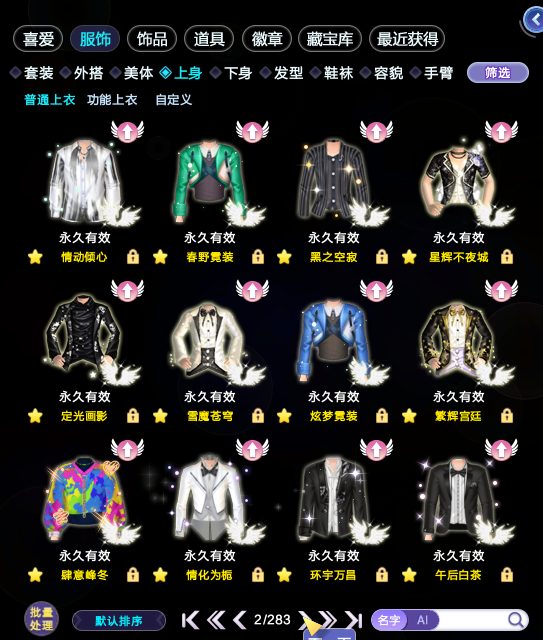Open the 默认排序 sort option
Screen dimensions: 543x640
(x=119, y=621)
